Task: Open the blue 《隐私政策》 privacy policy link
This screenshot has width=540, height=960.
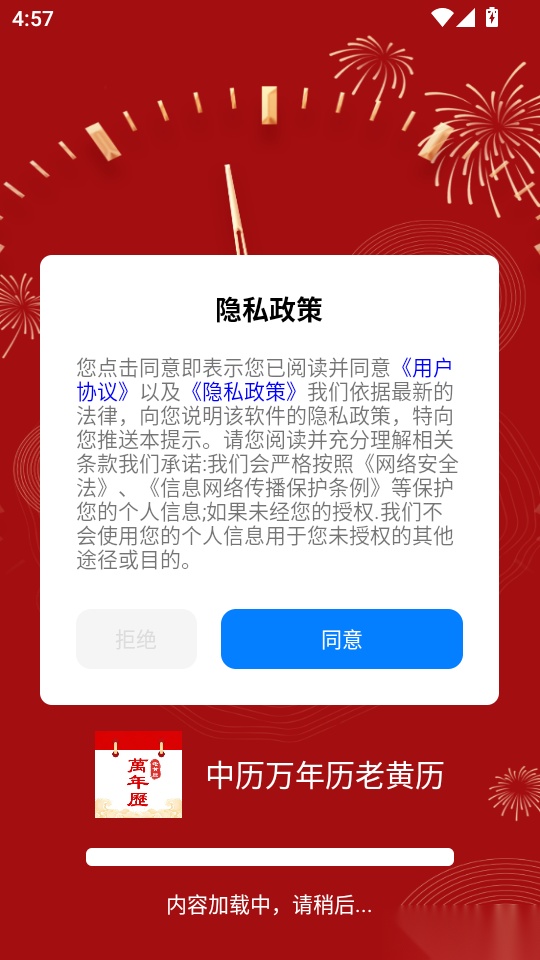Action: coord(245,391)
